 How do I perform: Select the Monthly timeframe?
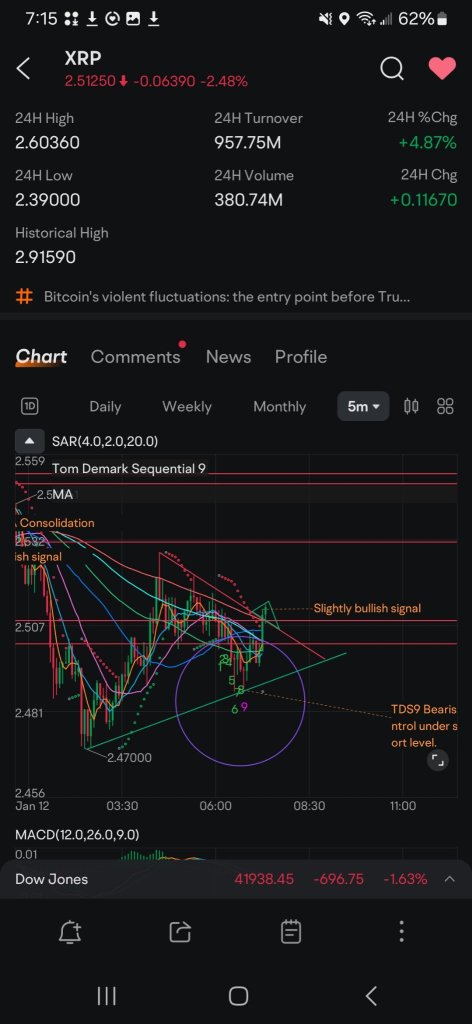tap(279, 406)
